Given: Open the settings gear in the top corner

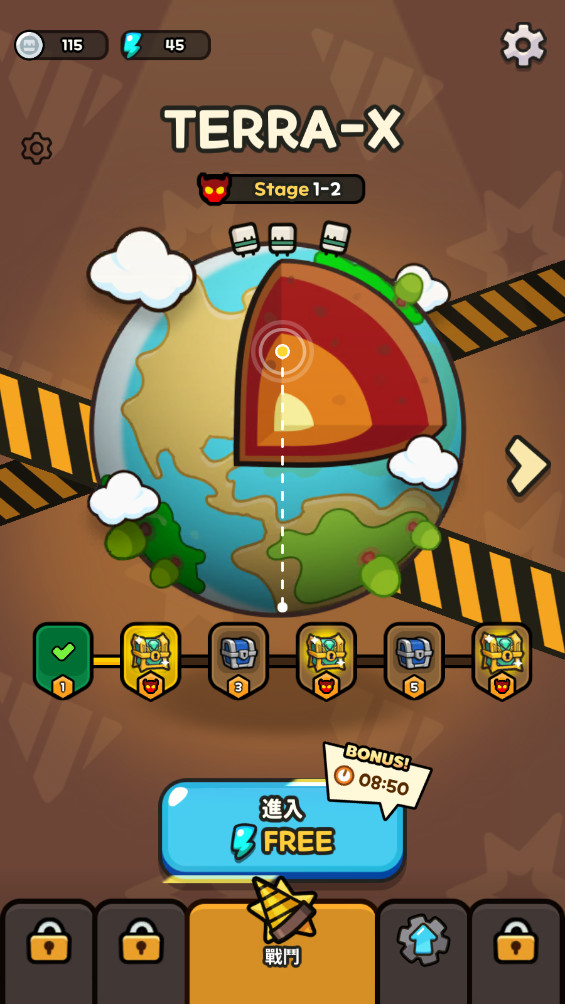Looking at the screenshot, I should 523,45.
